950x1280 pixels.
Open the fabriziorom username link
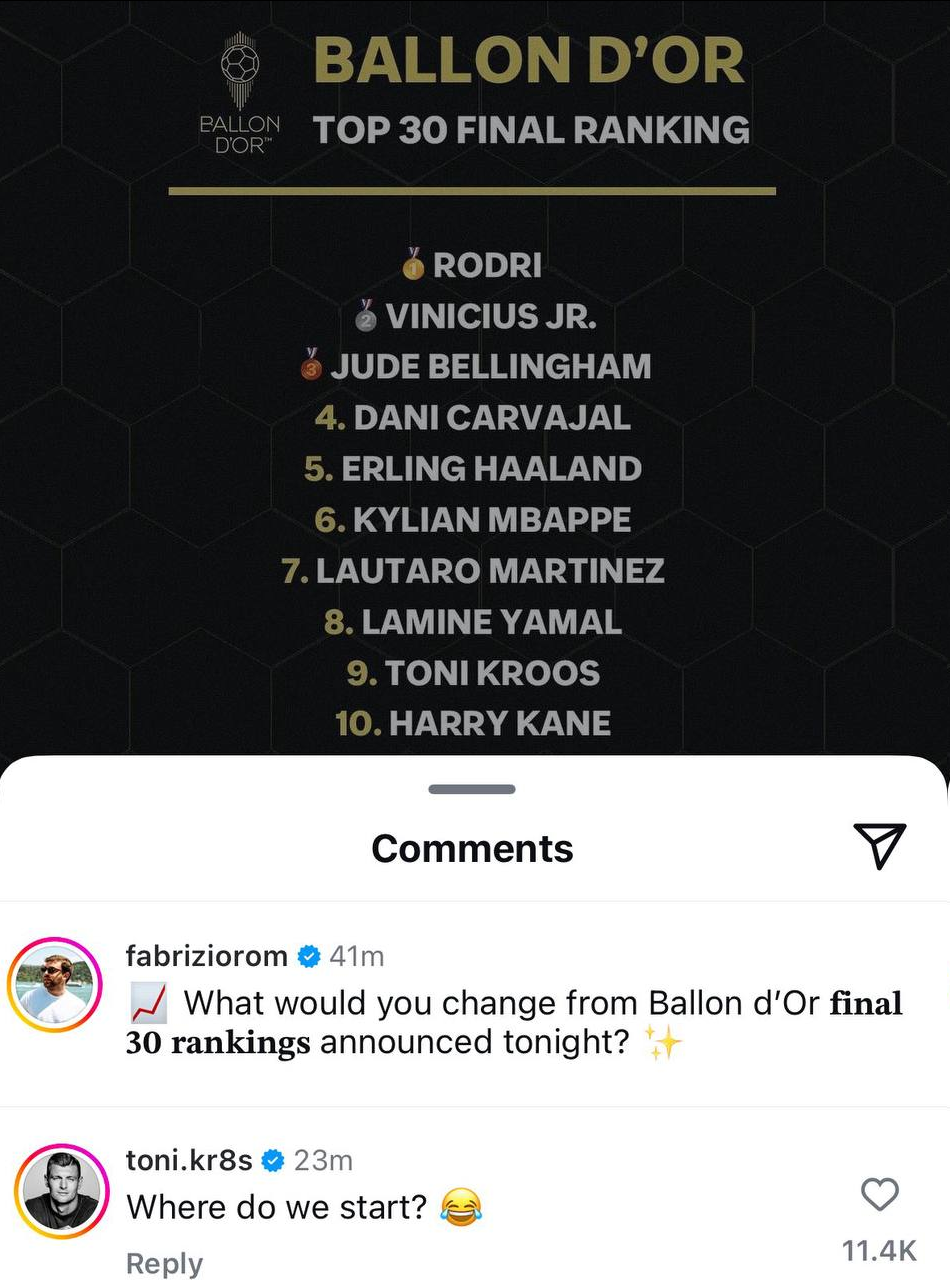[207, 956]
